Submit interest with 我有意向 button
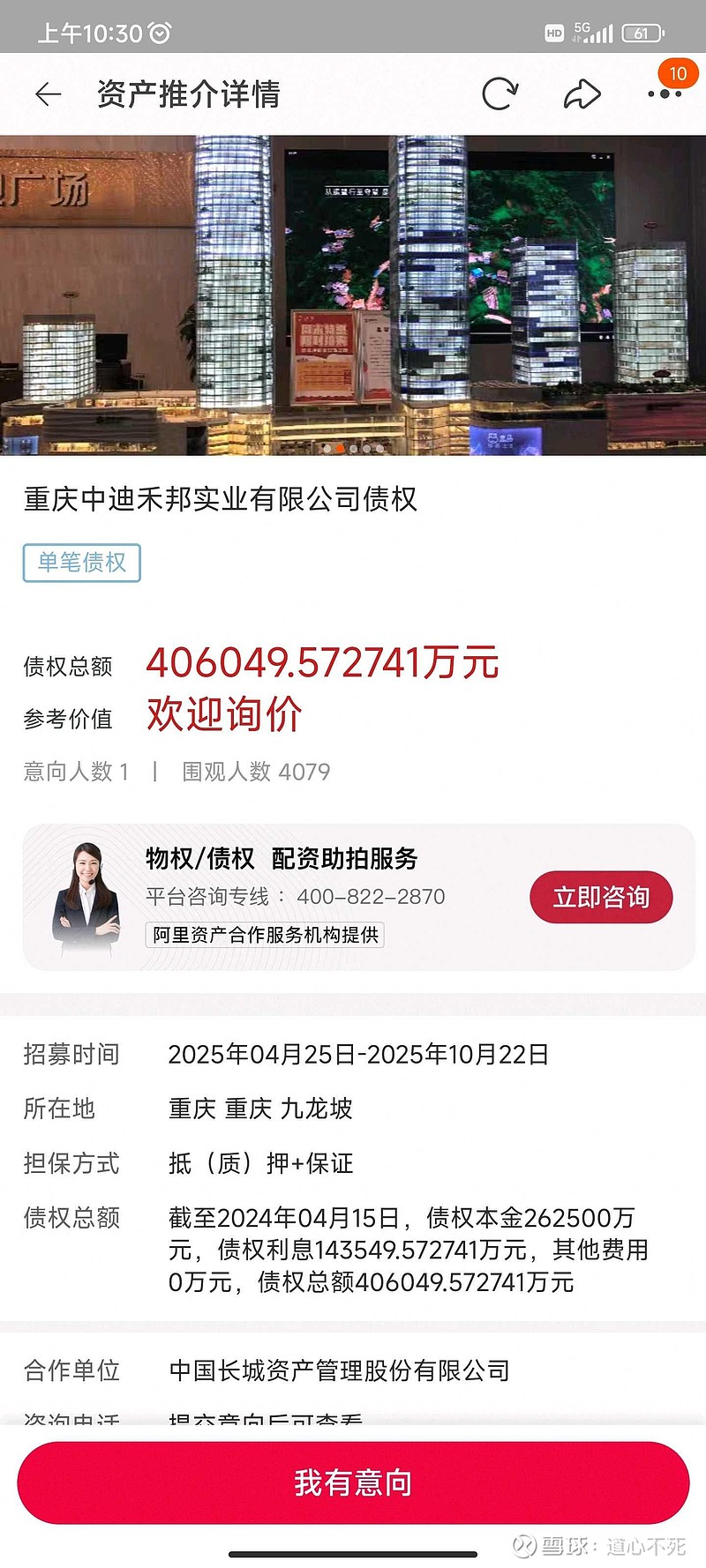This screenshot has height=1568, width=706. [353, 1482]
